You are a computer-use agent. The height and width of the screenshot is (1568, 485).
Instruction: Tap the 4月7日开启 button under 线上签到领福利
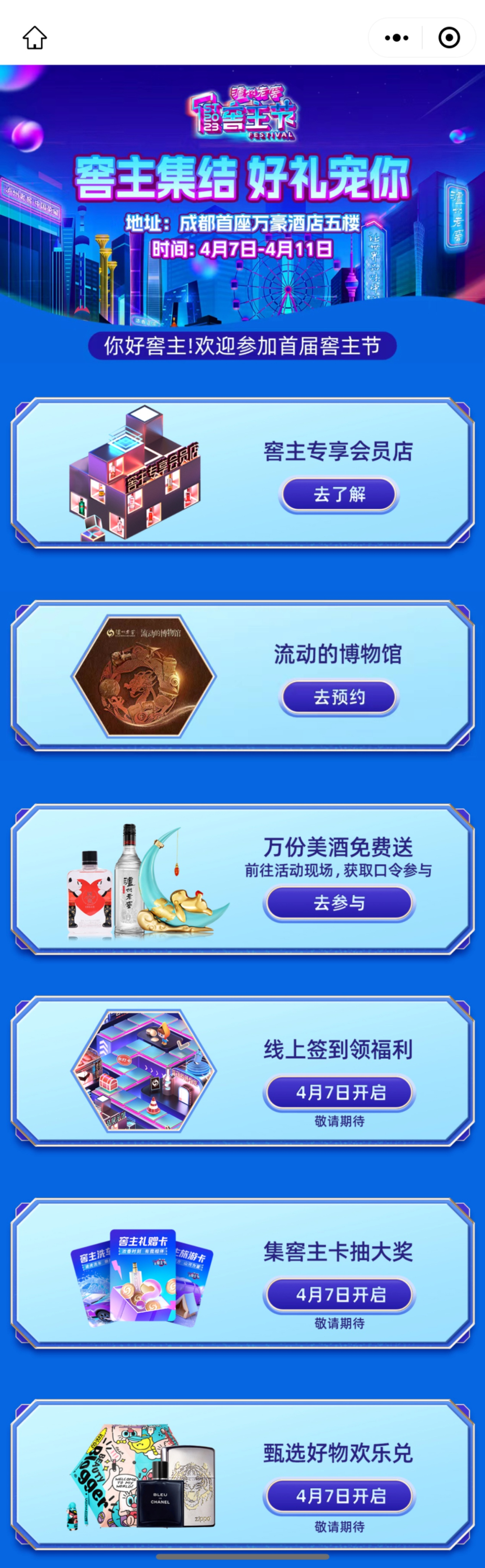tap(339, 1093)
